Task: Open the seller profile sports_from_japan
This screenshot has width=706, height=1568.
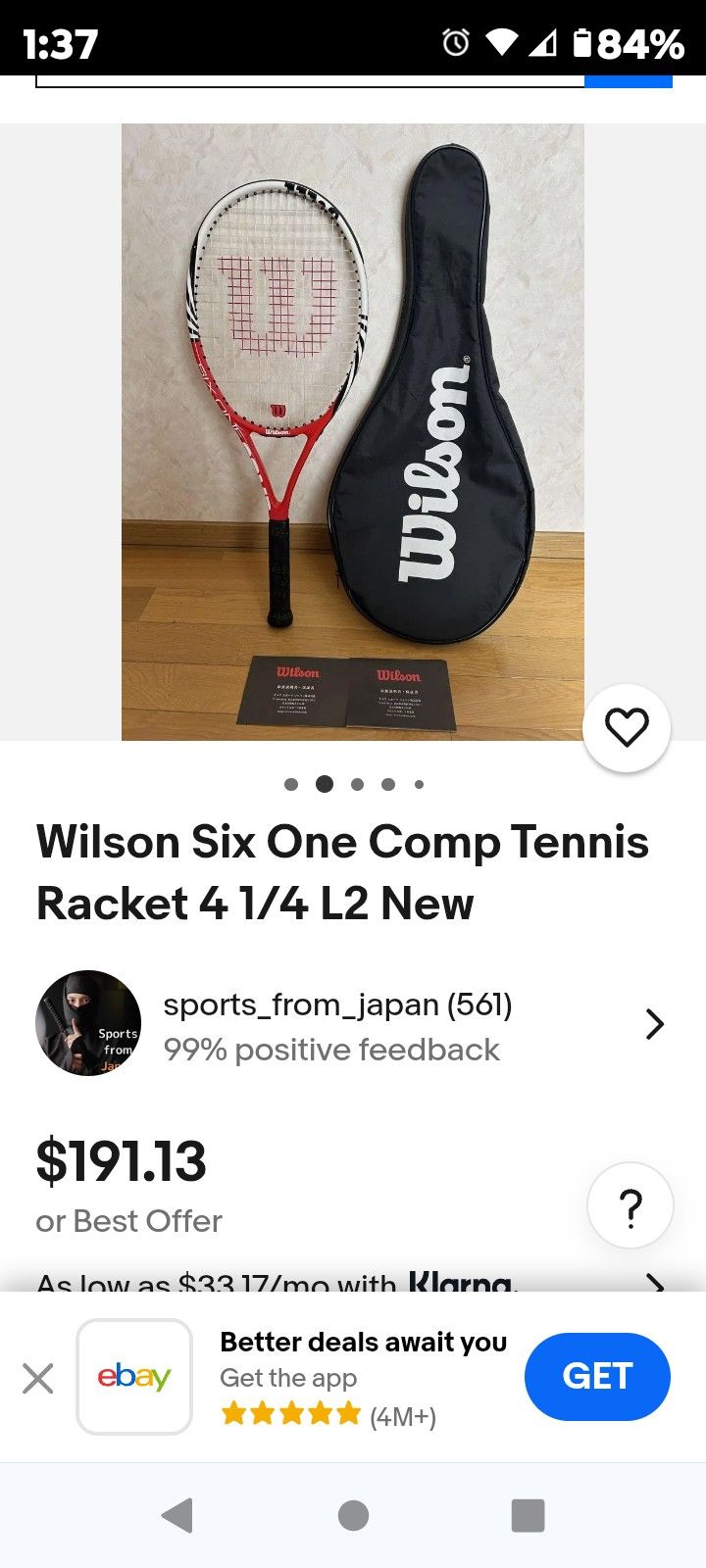Action: [x=338, y=1004]
